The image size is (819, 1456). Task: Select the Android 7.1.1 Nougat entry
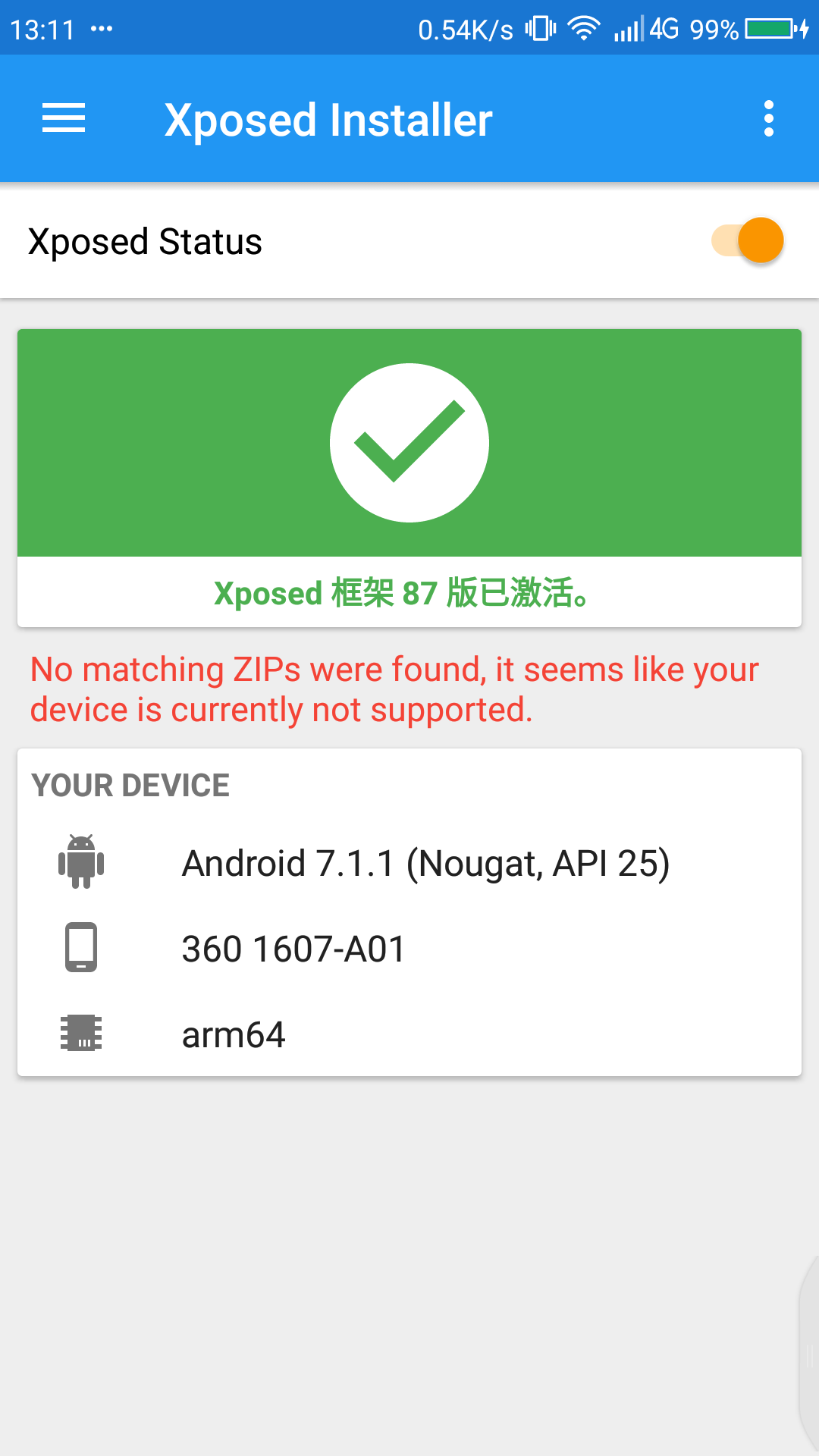tap(426, 863)
